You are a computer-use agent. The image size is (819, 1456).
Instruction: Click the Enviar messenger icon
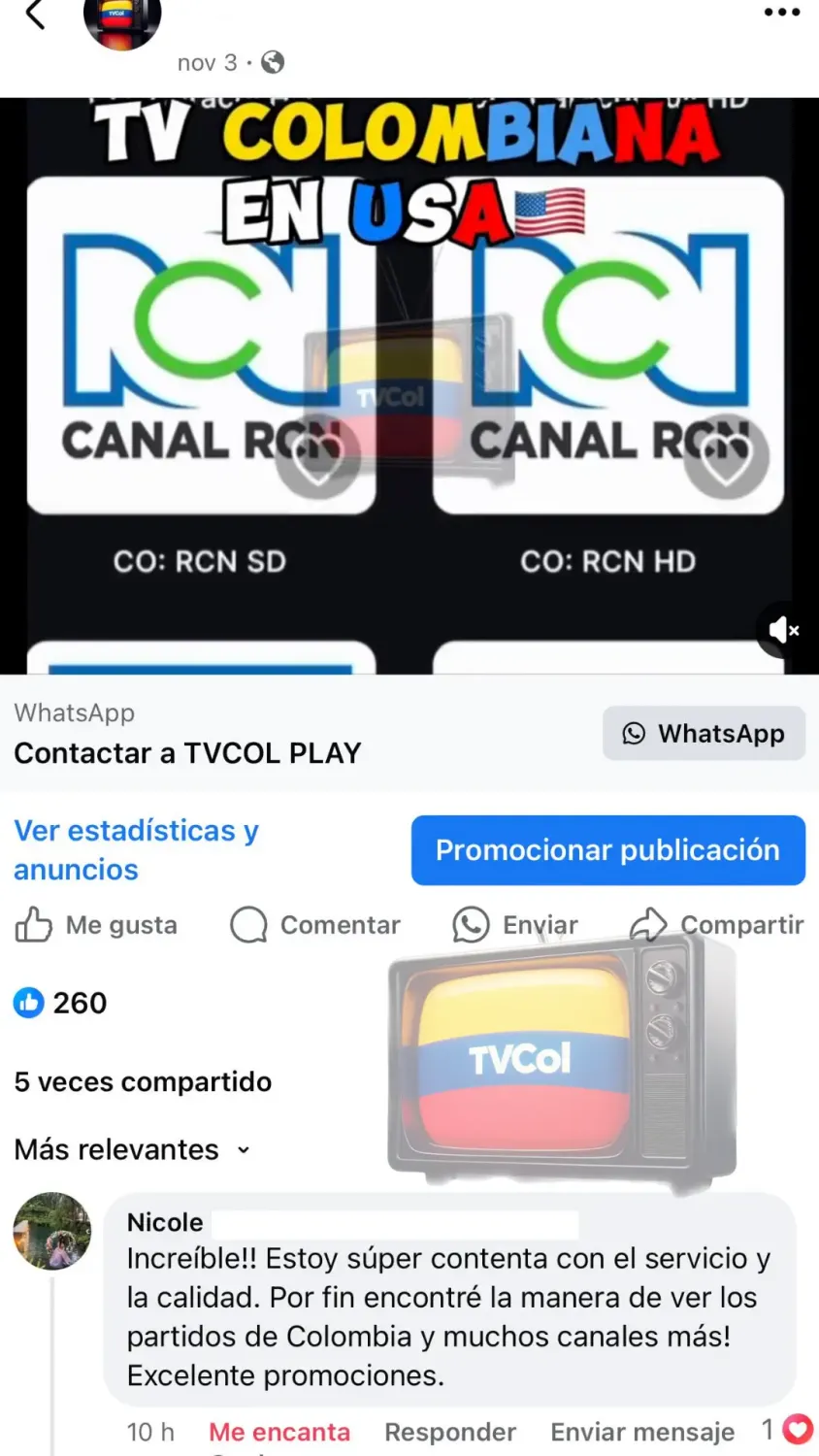472,924
